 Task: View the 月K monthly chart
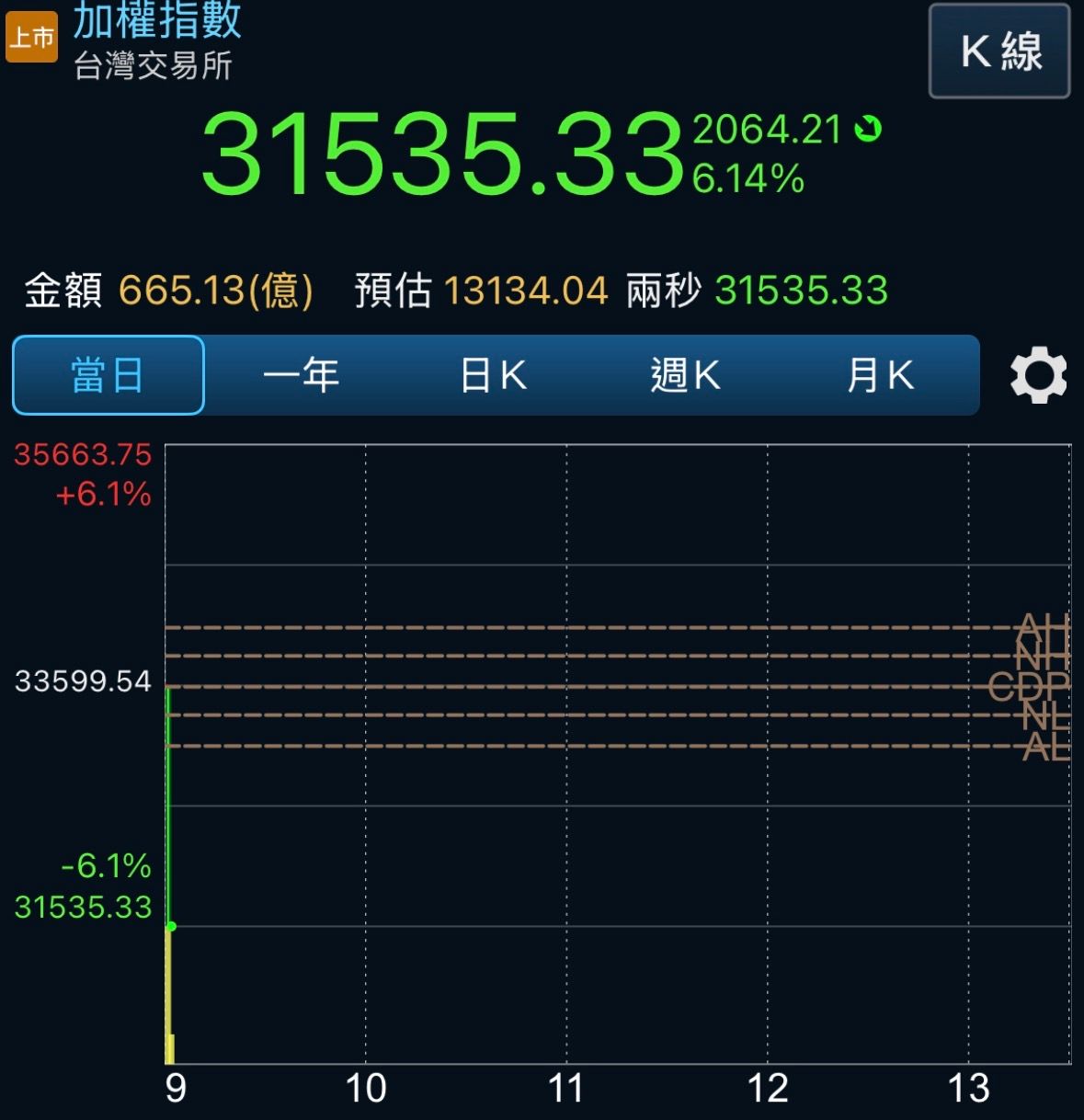pyautogui.click(x=880, y=375)
